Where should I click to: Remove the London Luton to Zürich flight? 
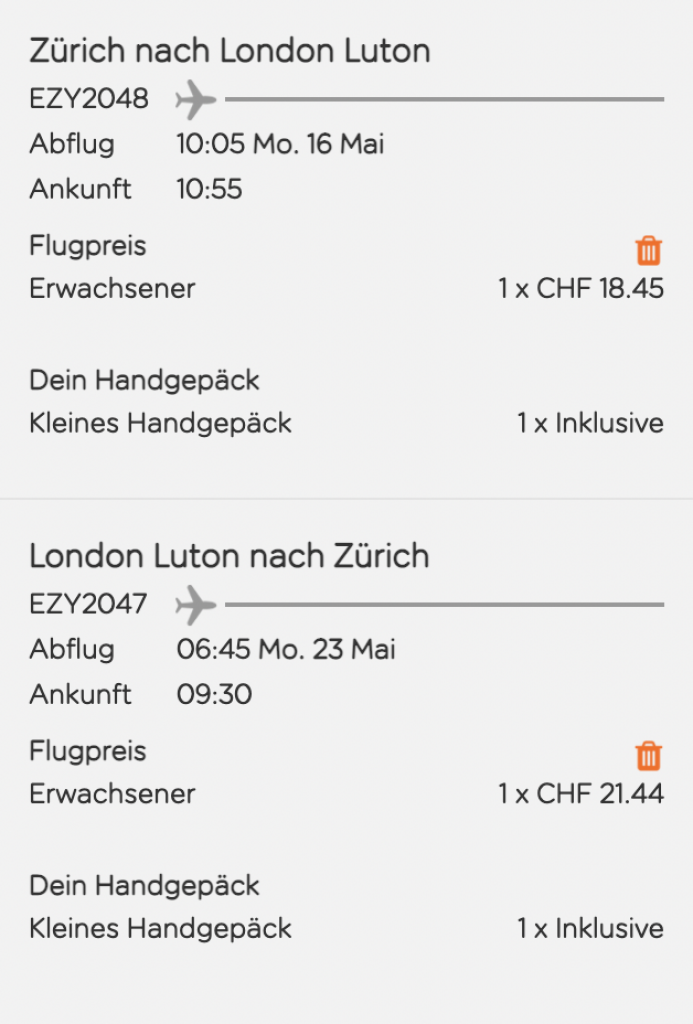[648, 755]
